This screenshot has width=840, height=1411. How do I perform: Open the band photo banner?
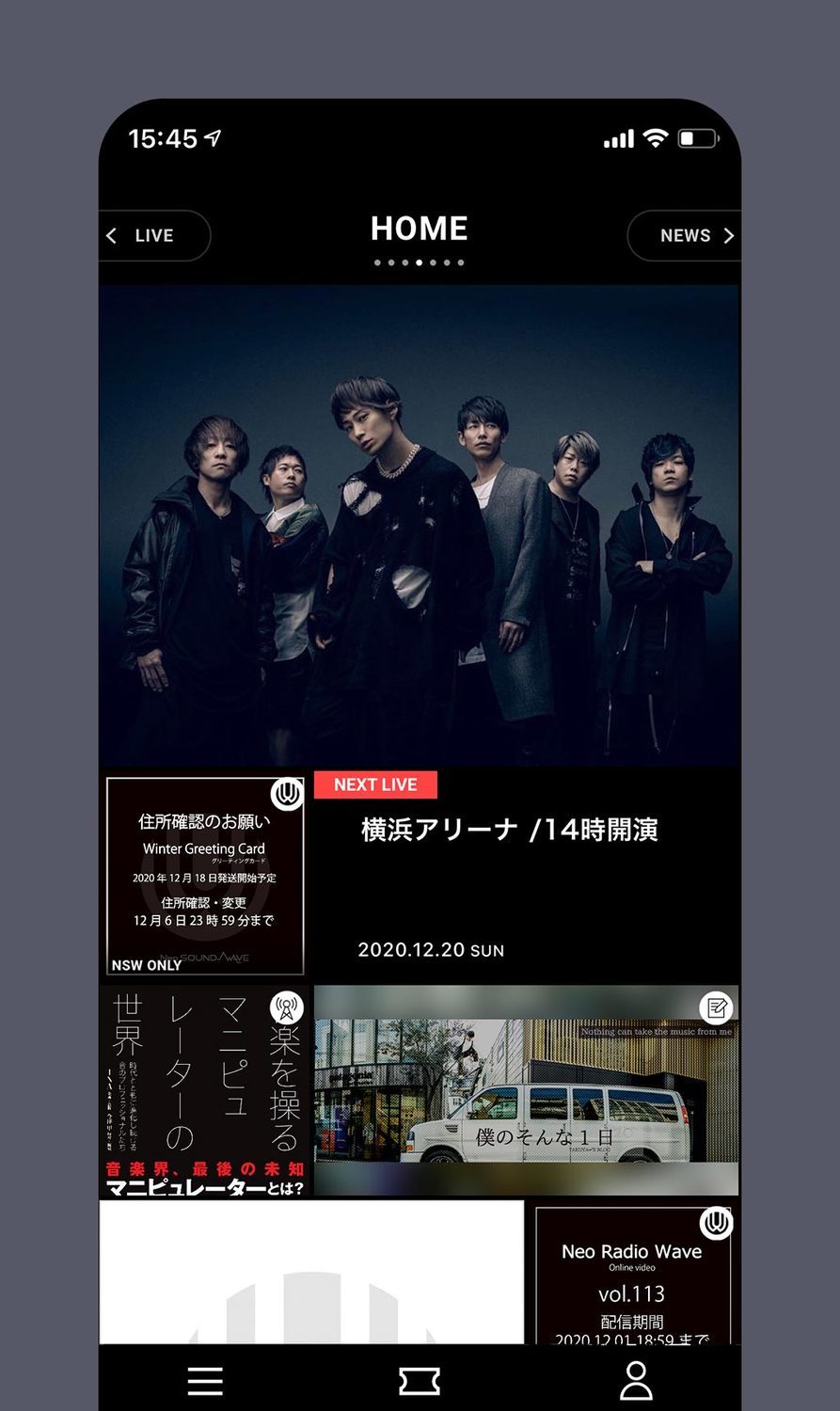point(420,527)
